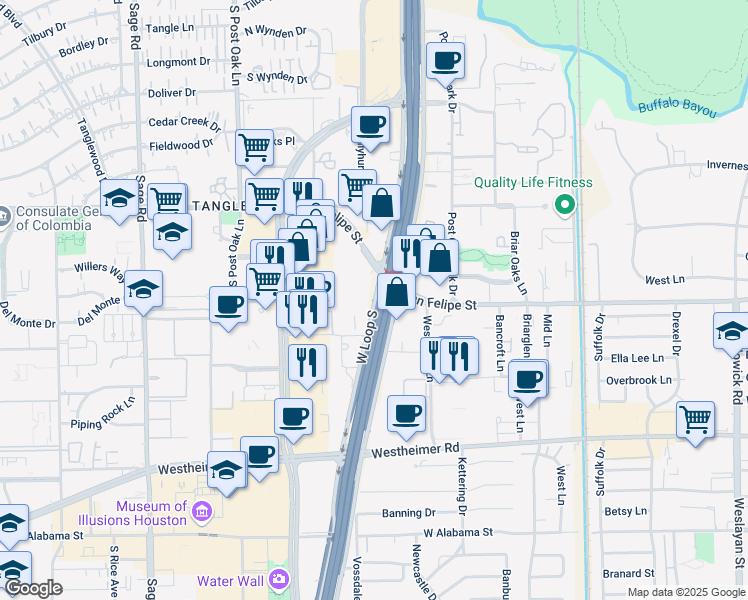The height and width of the screenshot is (600, 748).
Task: Tap the school marker beside Ella Lee Ln
Action: click(732, 335)
